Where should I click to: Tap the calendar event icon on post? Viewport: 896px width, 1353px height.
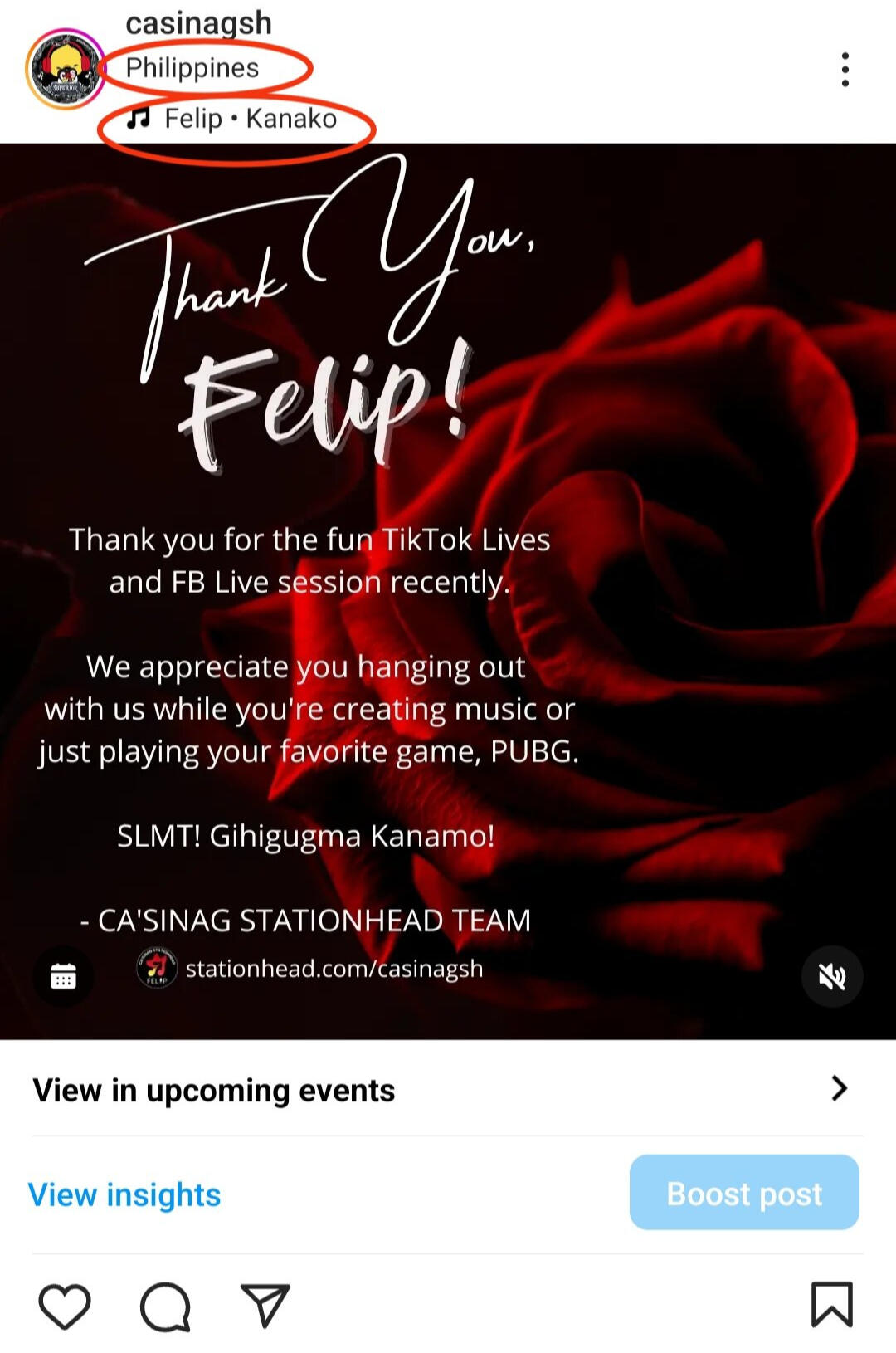63,976
